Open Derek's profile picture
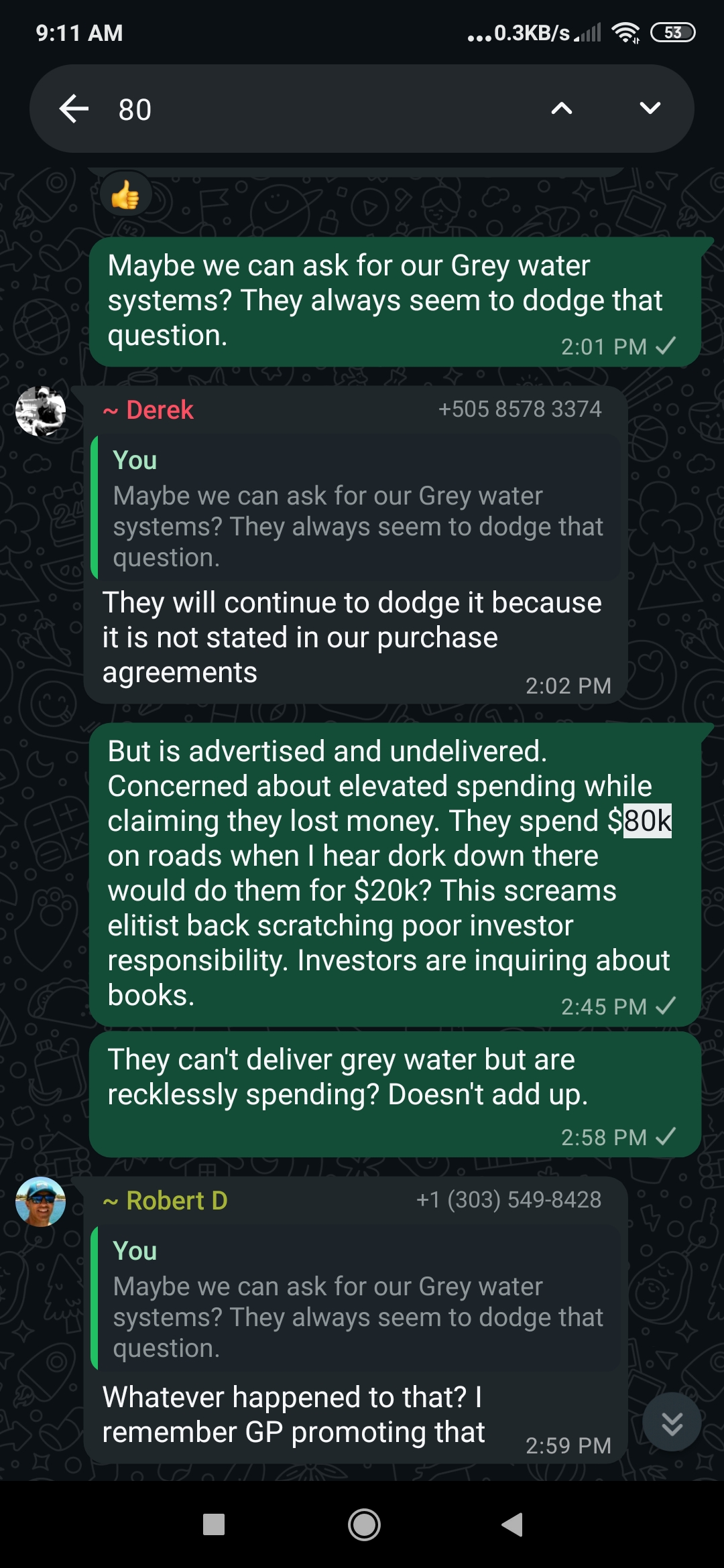724x1568 pixels. (41, 411)
